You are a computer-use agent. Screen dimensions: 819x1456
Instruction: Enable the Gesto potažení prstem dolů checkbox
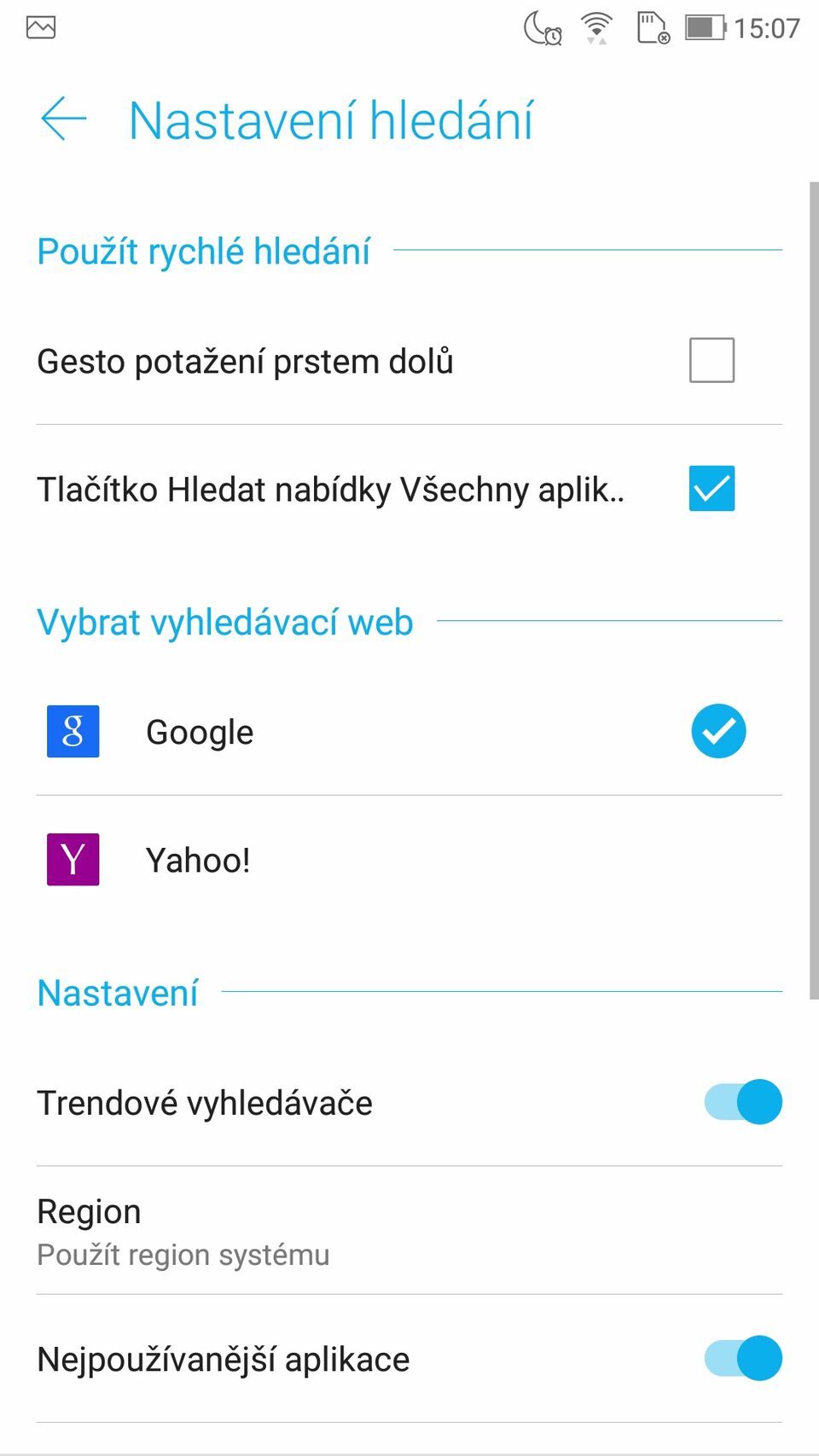click(711, 359)
